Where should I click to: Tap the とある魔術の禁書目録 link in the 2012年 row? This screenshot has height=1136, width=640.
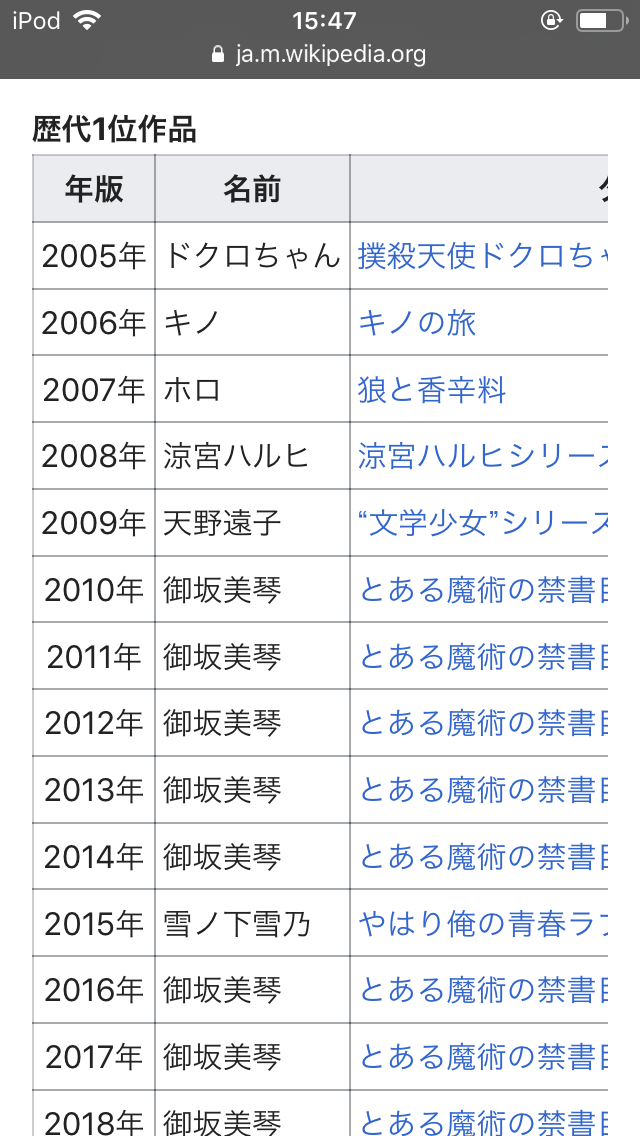tap(482, 723)
